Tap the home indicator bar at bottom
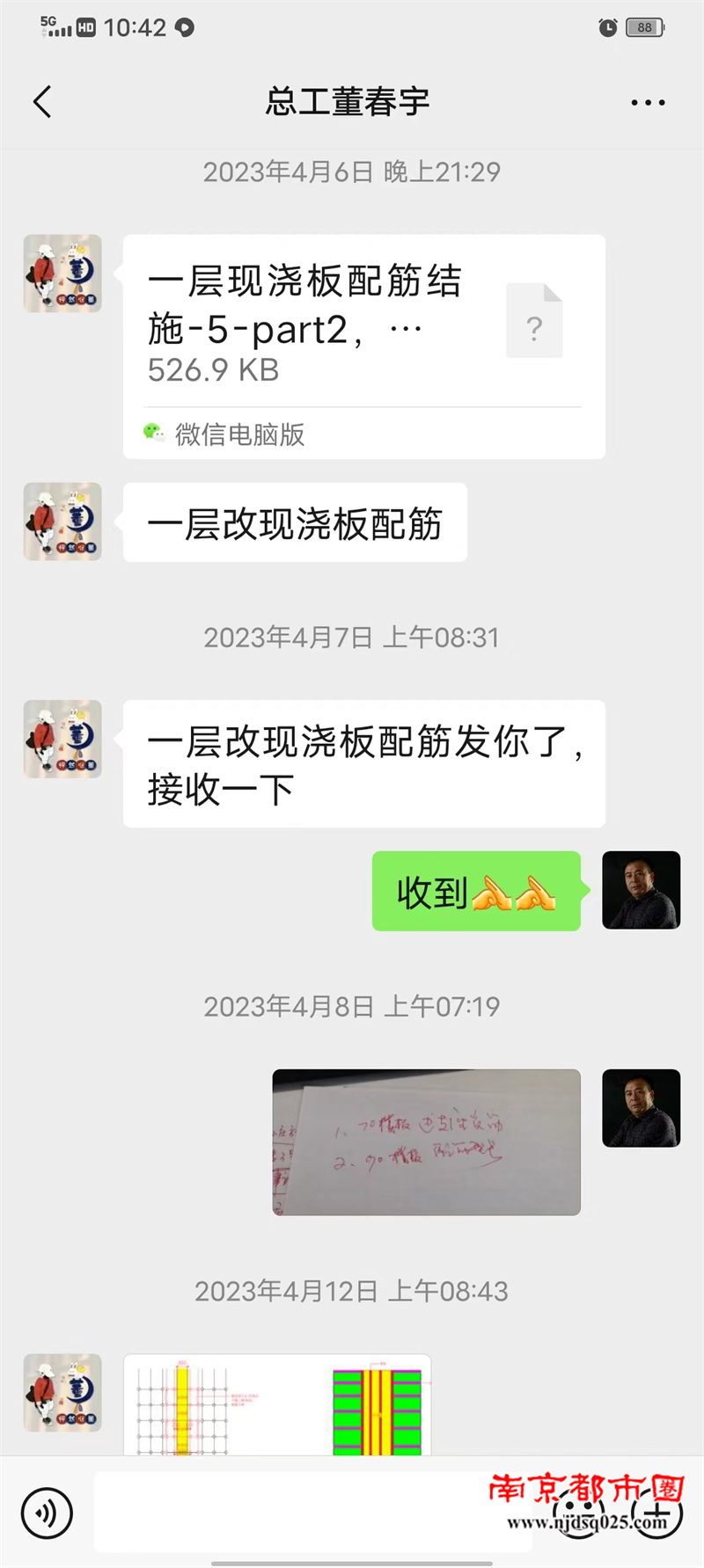The height and width of the screenshot is (1568, 704). (352, 1562)
